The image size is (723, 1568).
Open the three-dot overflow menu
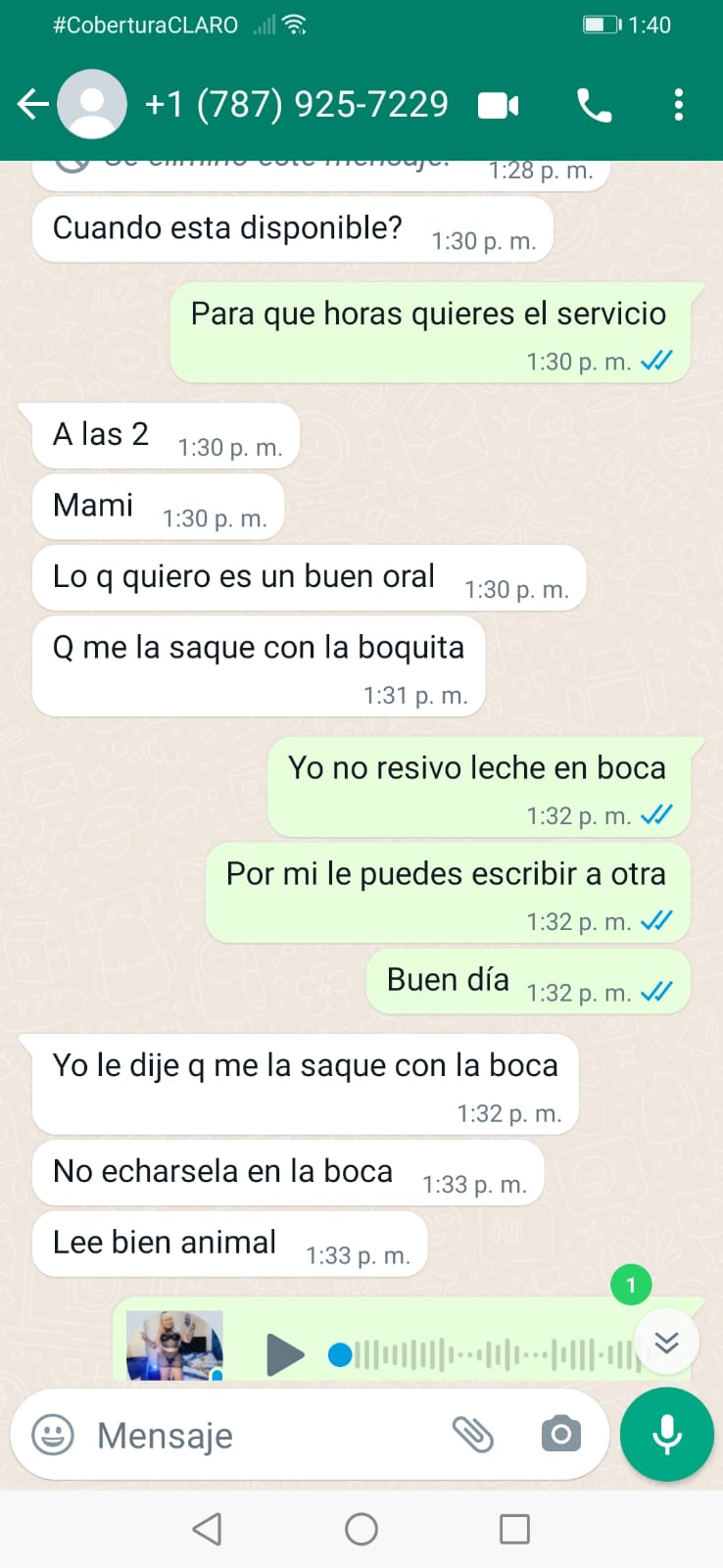[678, 105]
